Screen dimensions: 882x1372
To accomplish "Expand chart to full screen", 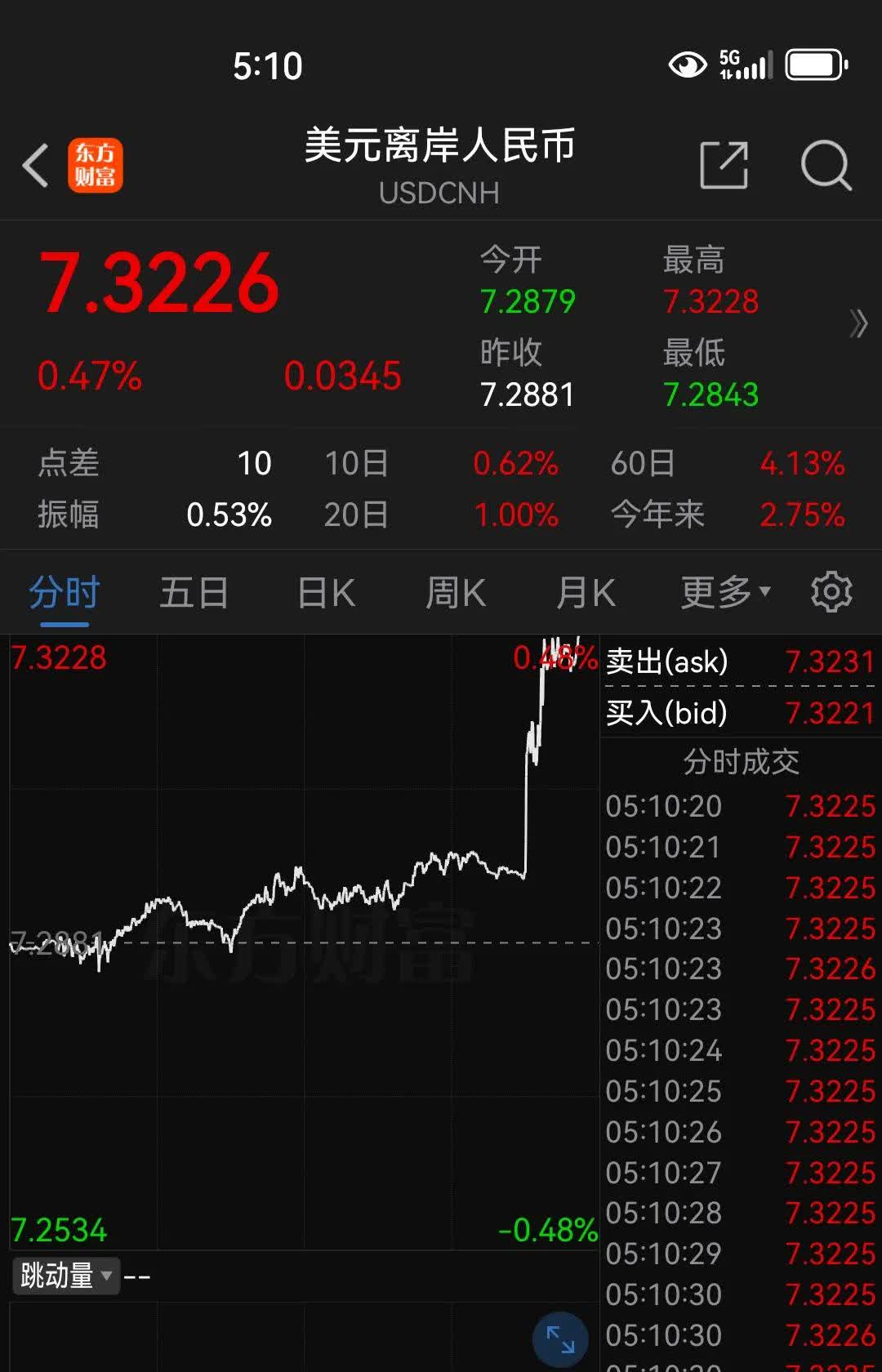I will (560, 1339).
